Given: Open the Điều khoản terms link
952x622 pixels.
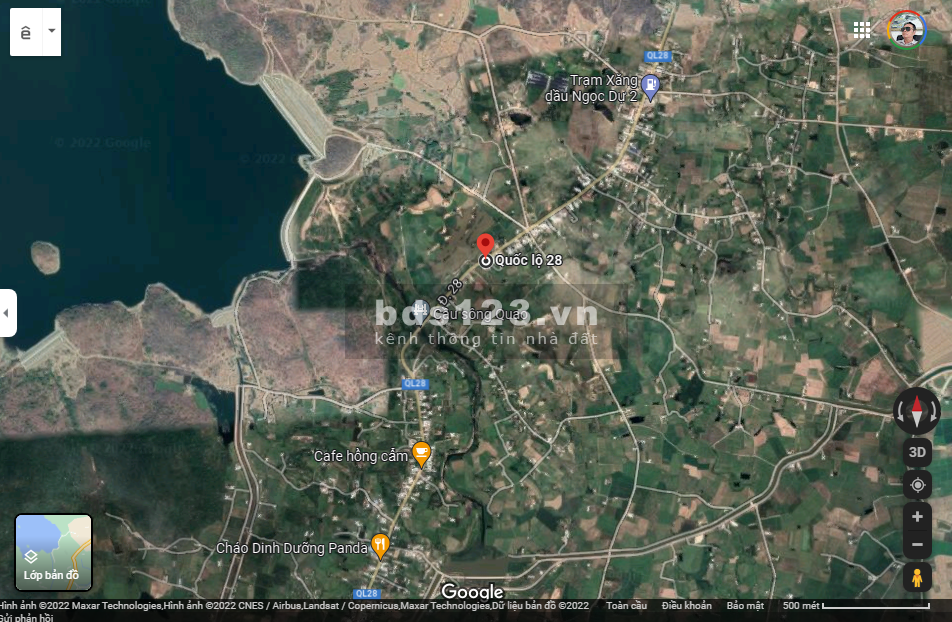Looking at the screenshot, I should tap(686, 606).
